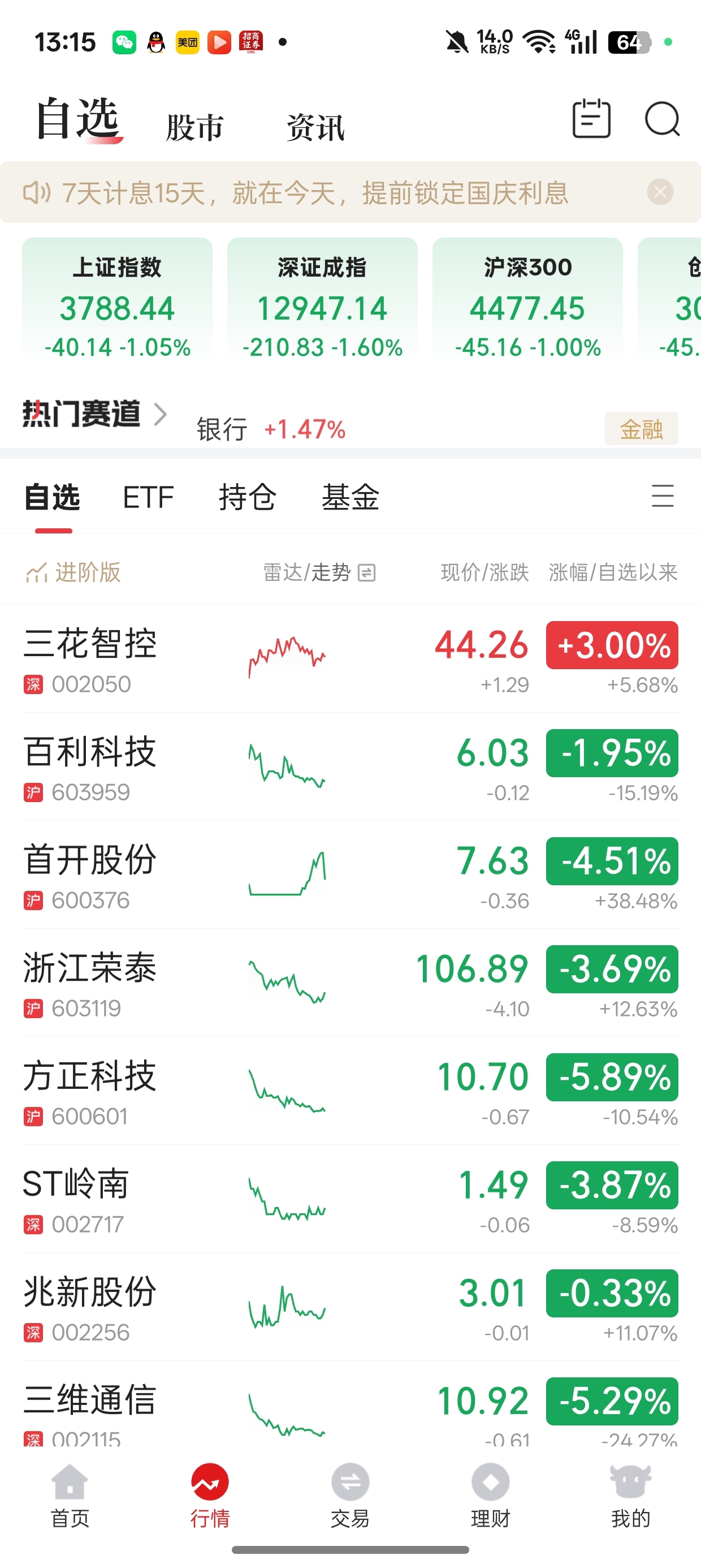Expand the 热门赛道 section

point(95,414)
